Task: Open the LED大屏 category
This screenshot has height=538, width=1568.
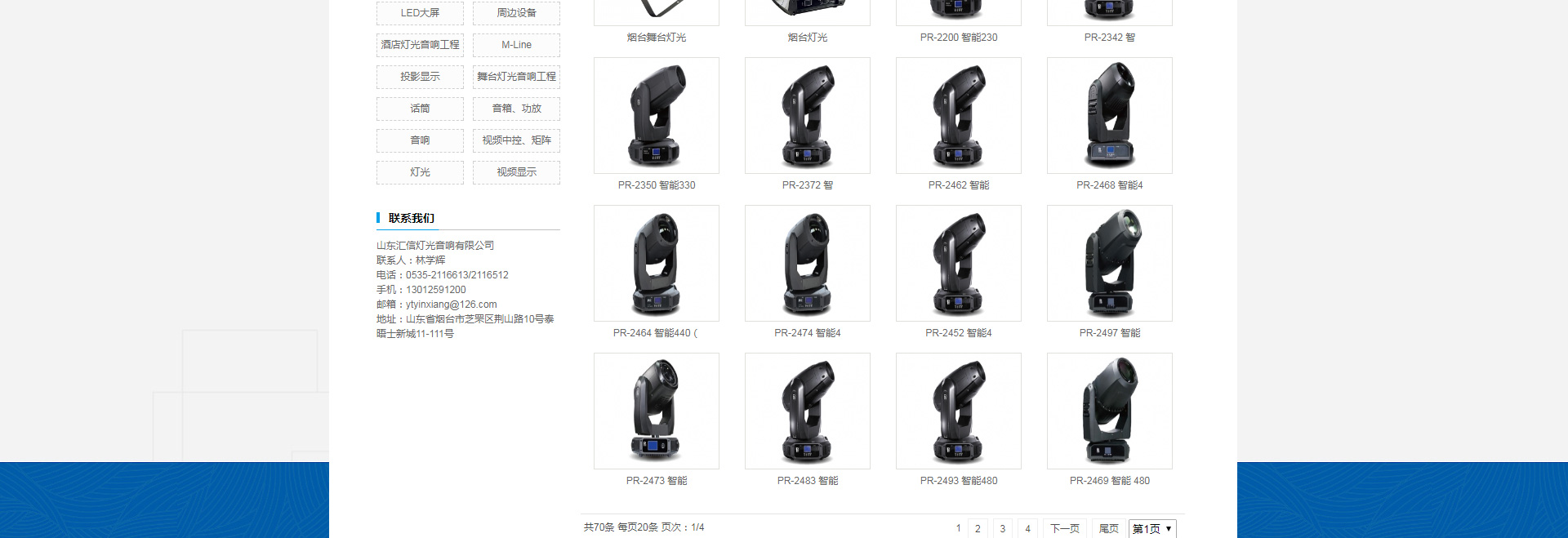Action: 420,13
